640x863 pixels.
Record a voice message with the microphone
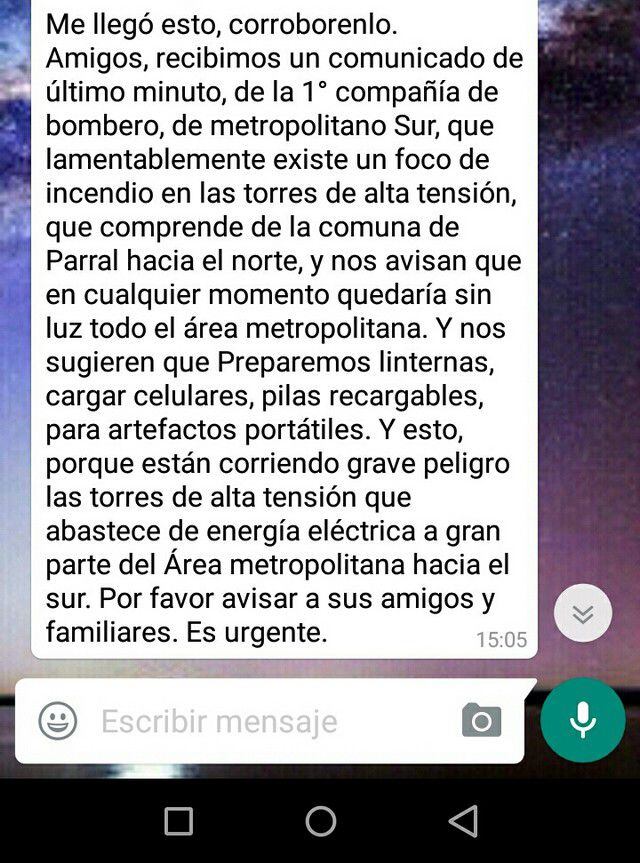[583, 720]
